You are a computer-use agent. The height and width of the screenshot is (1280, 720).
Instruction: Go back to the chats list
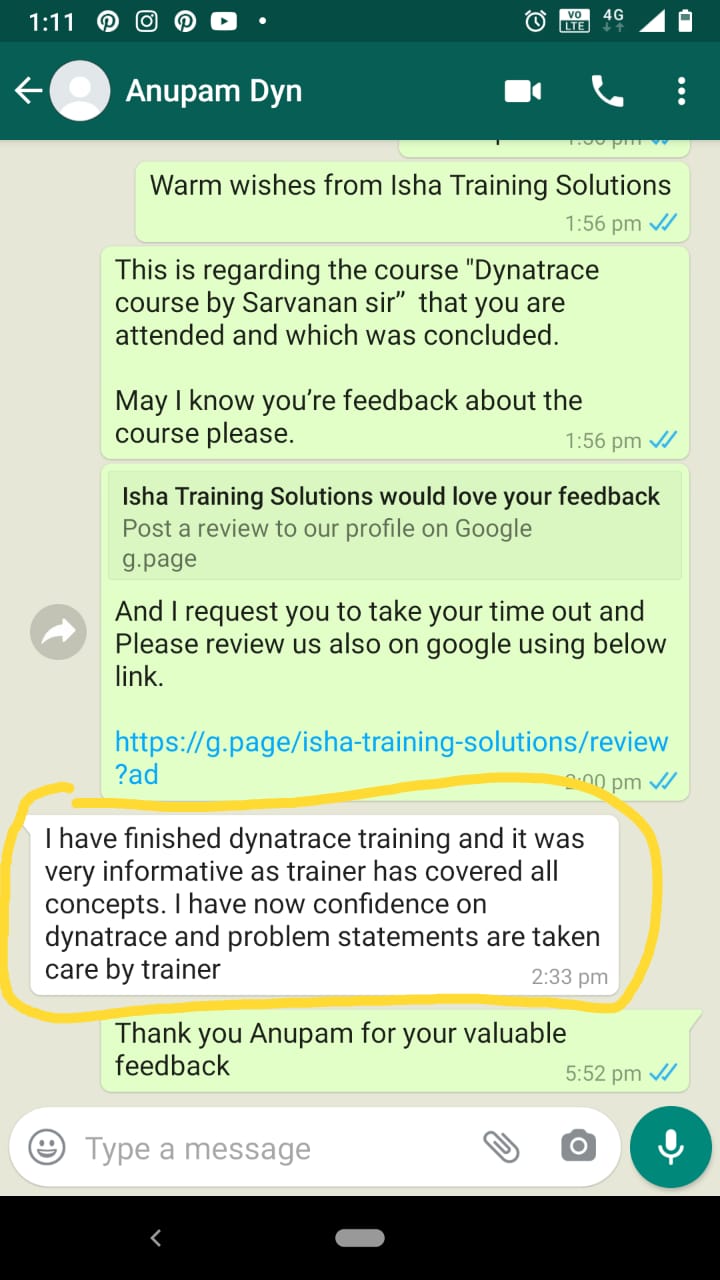(28, 91)
